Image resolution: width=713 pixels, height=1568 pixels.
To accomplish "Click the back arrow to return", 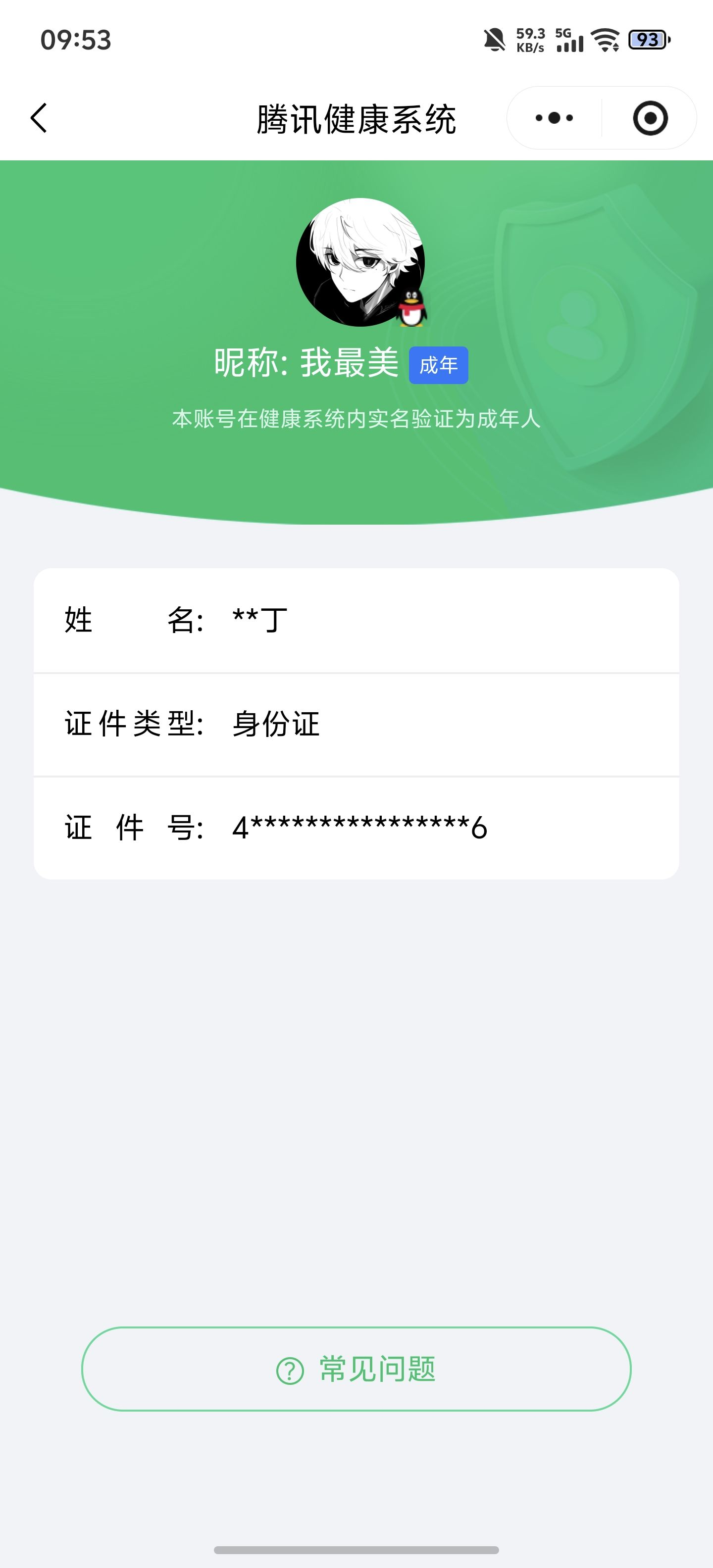I will point(39,118).
